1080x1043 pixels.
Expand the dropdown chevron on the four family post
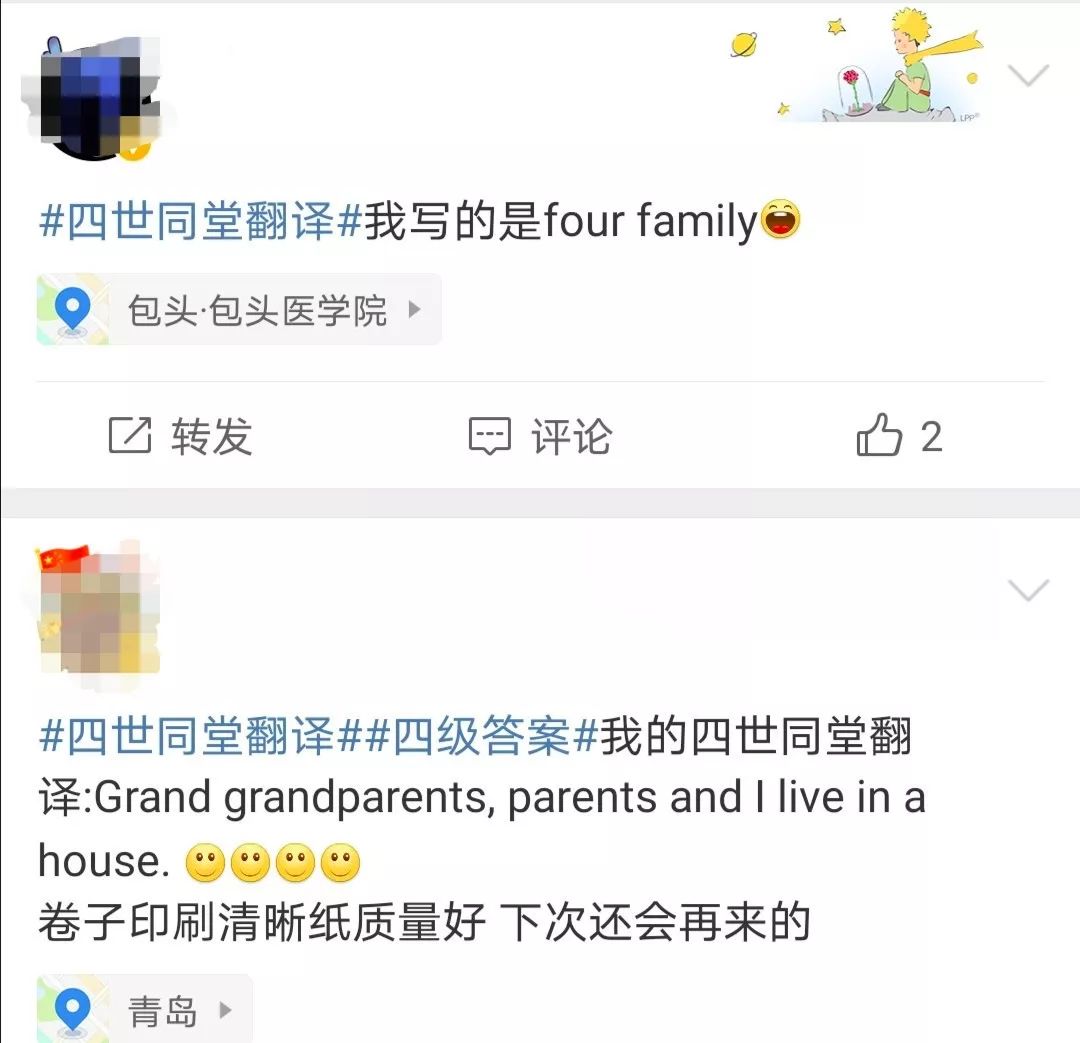(x=1028, y=75)
